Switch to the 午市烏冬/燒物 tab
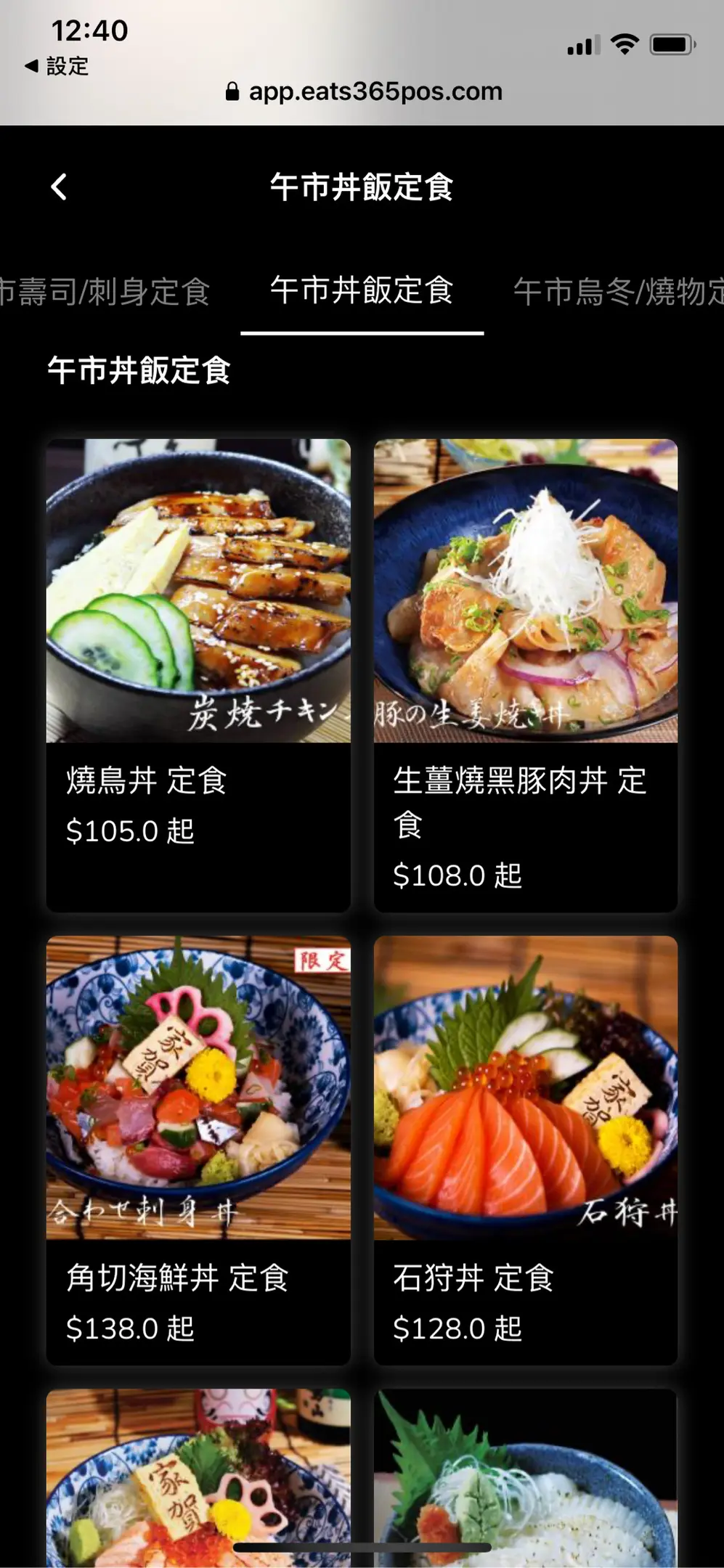The image size is (724, 1568). pyautogui.click(x=617, y=292)
